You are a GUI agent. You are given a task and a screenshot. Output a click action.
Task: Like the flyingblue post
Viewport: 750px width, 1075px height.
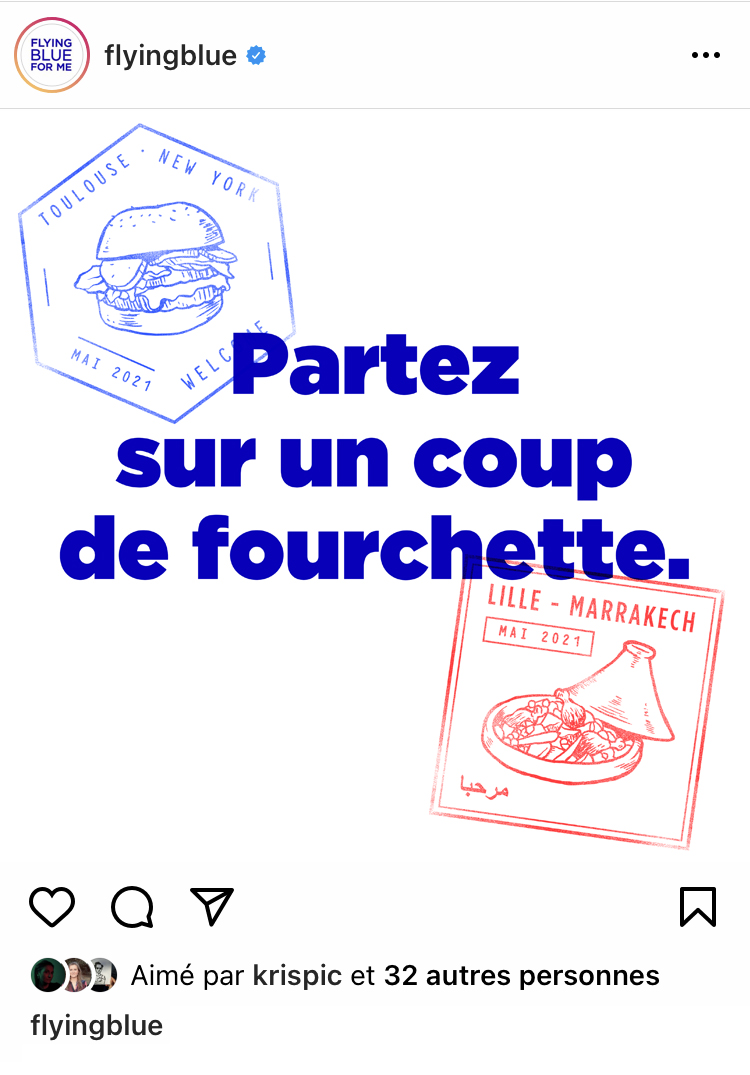click(52, 906)
